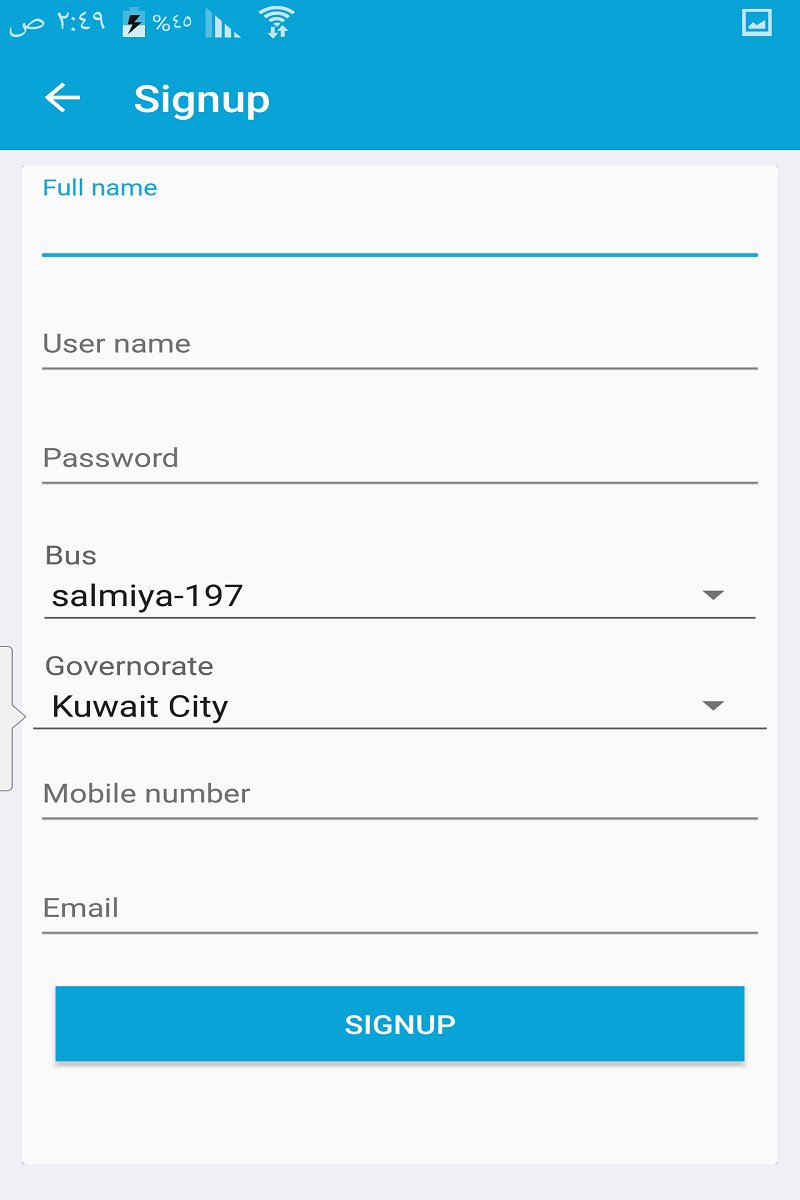Click the Password field
800x1200 pixels.
click(x=400, y=459)
